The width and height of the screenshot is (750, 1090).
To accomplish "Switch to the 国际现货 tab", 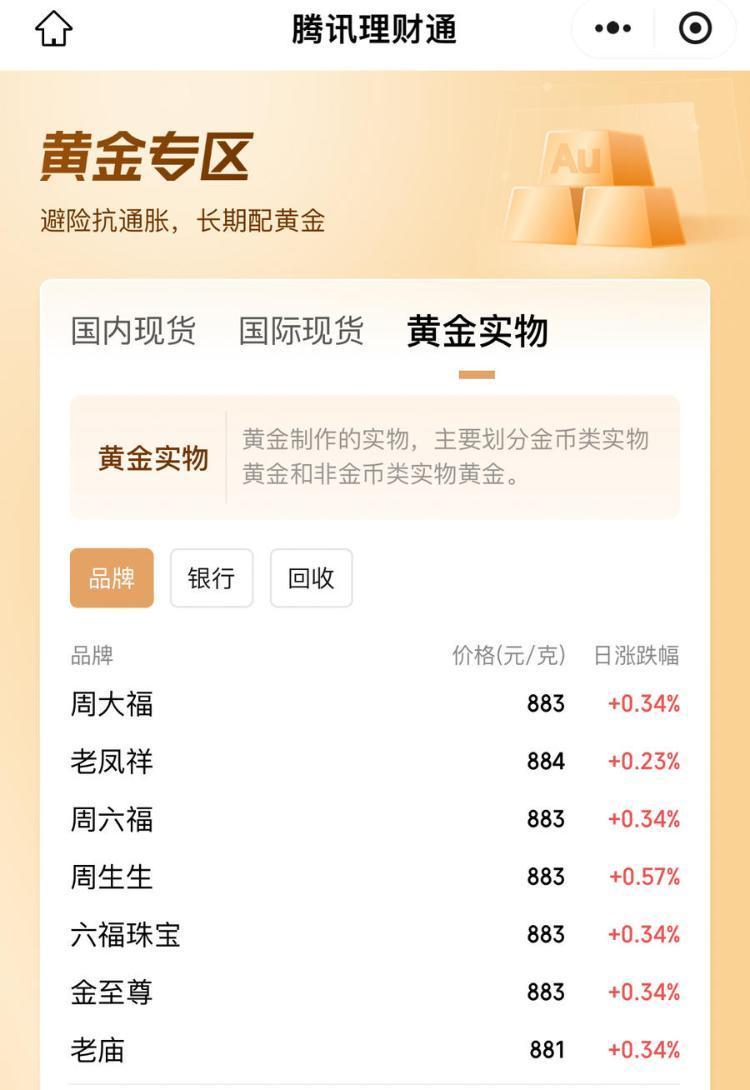I will click(x=301, y=331).
